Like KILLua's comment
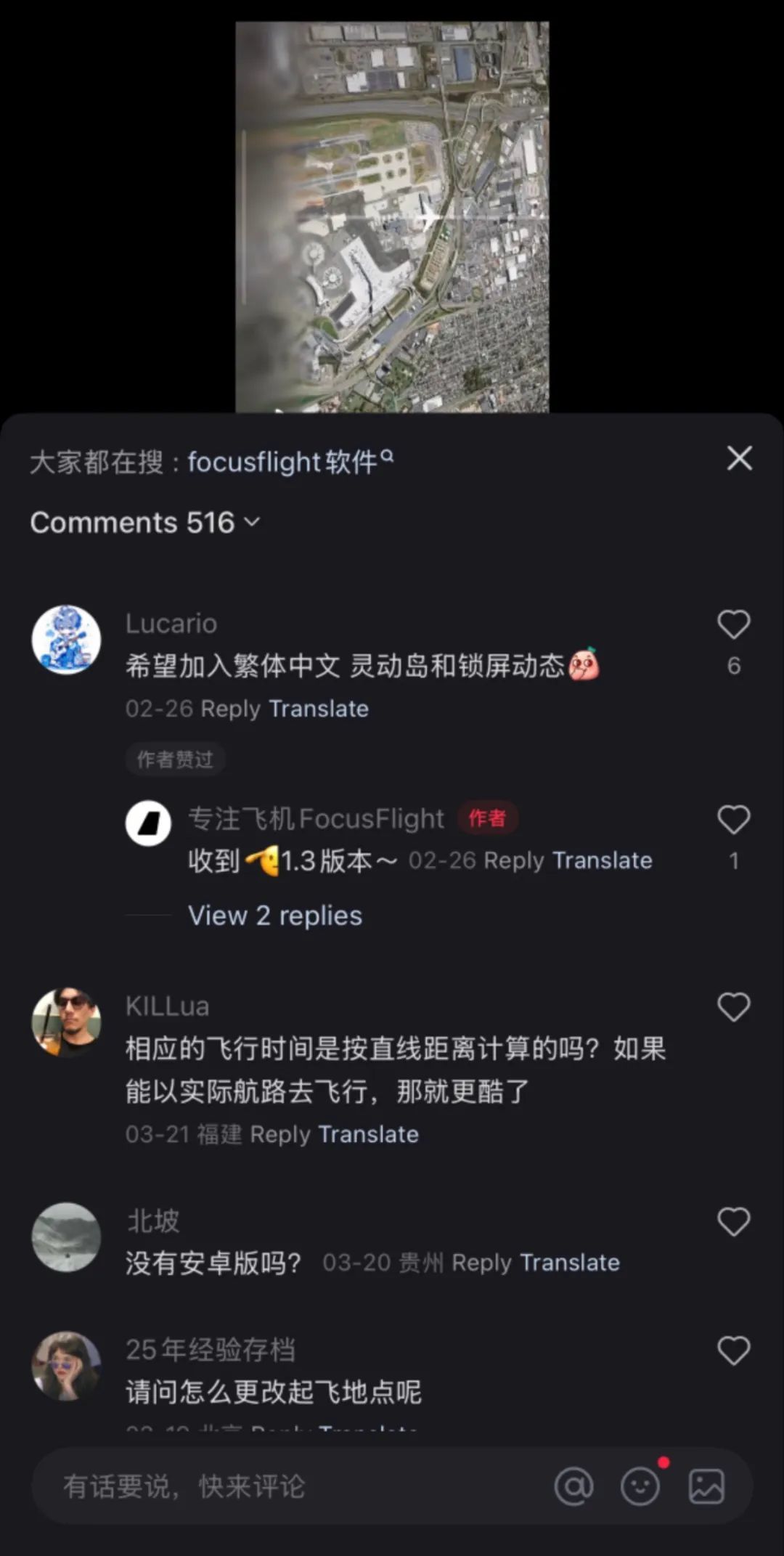 click(733, 1008)
